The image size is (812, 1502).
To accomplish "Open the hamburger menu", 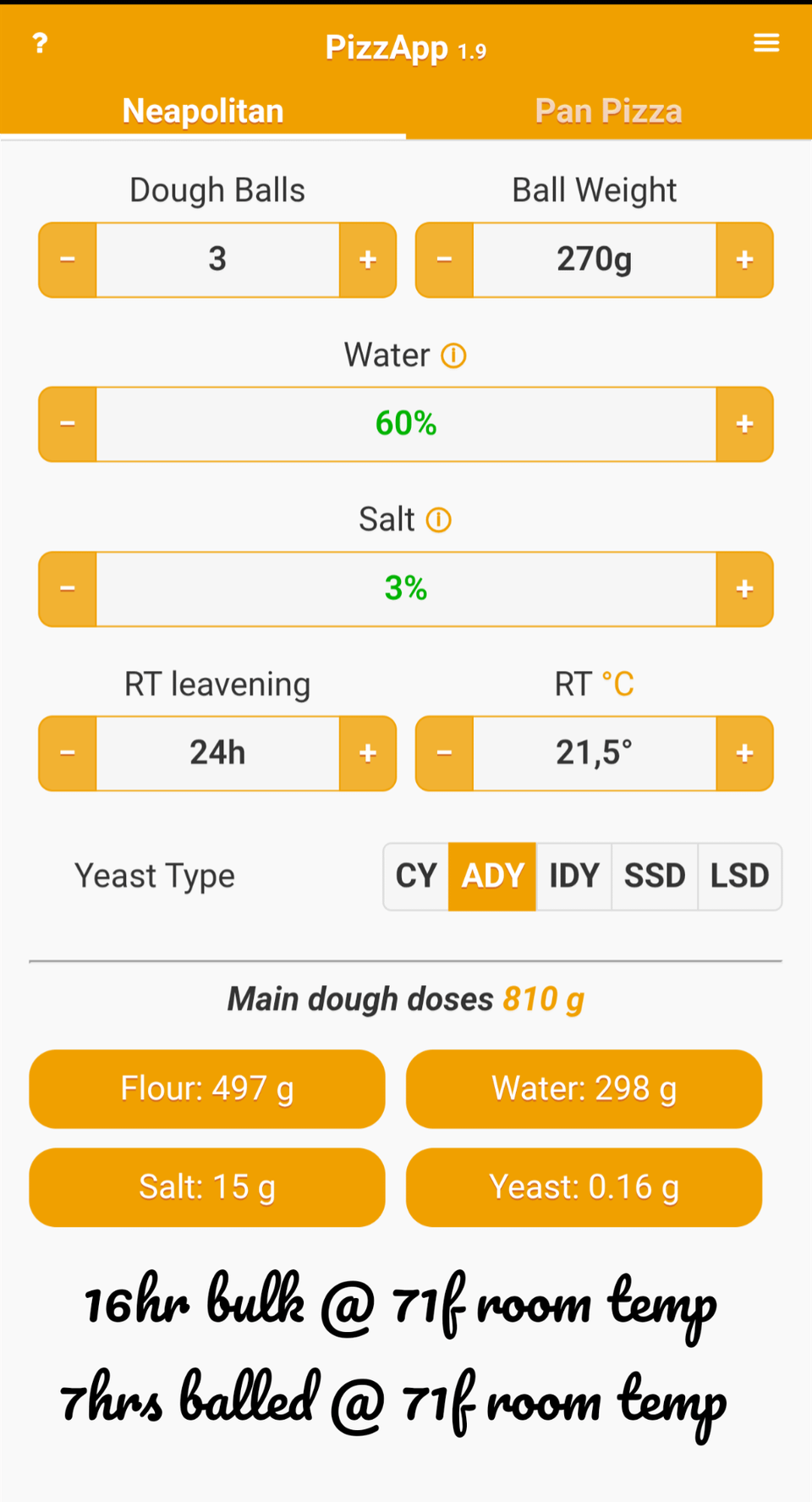I will click(766, 43).
